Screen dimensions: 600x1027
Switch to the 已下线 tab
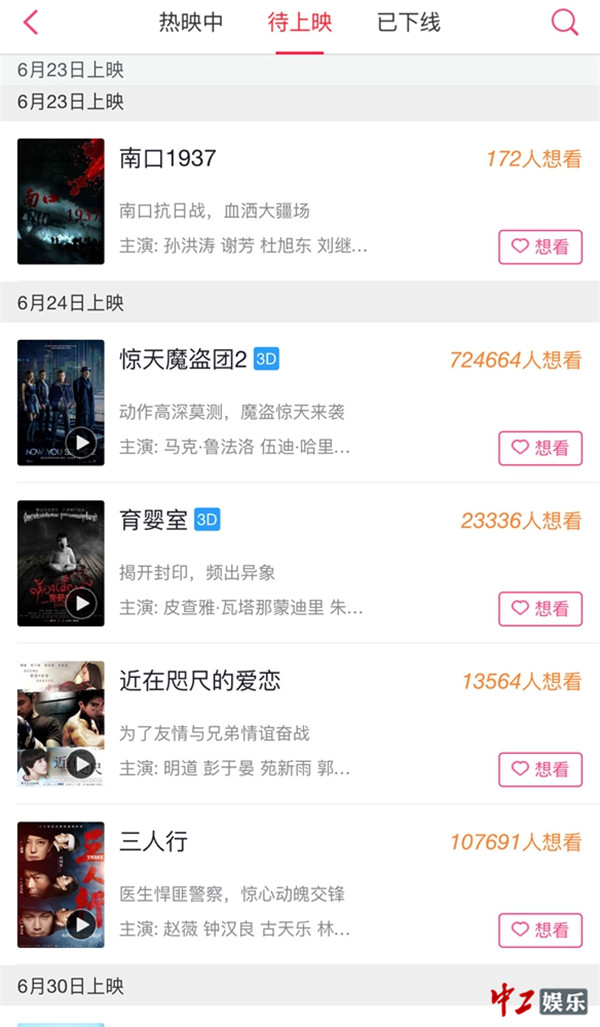tap(409, 23)
